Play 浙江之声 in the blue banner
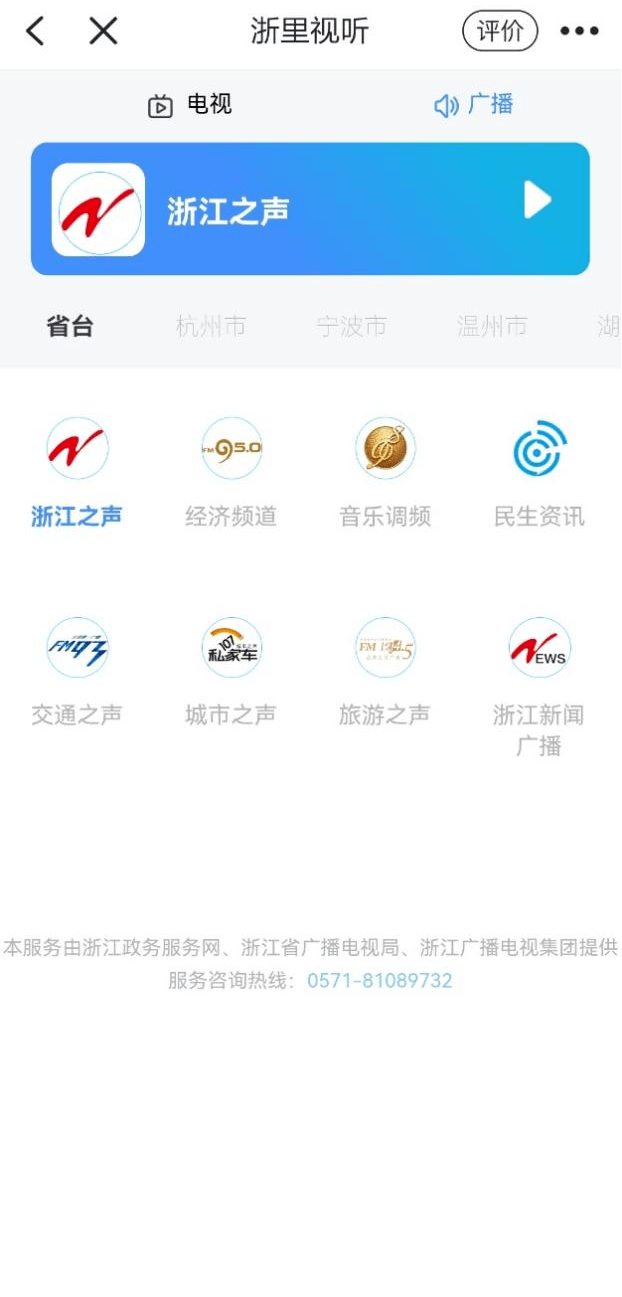This screenshot has height=1297, width=622. (538, 200)
